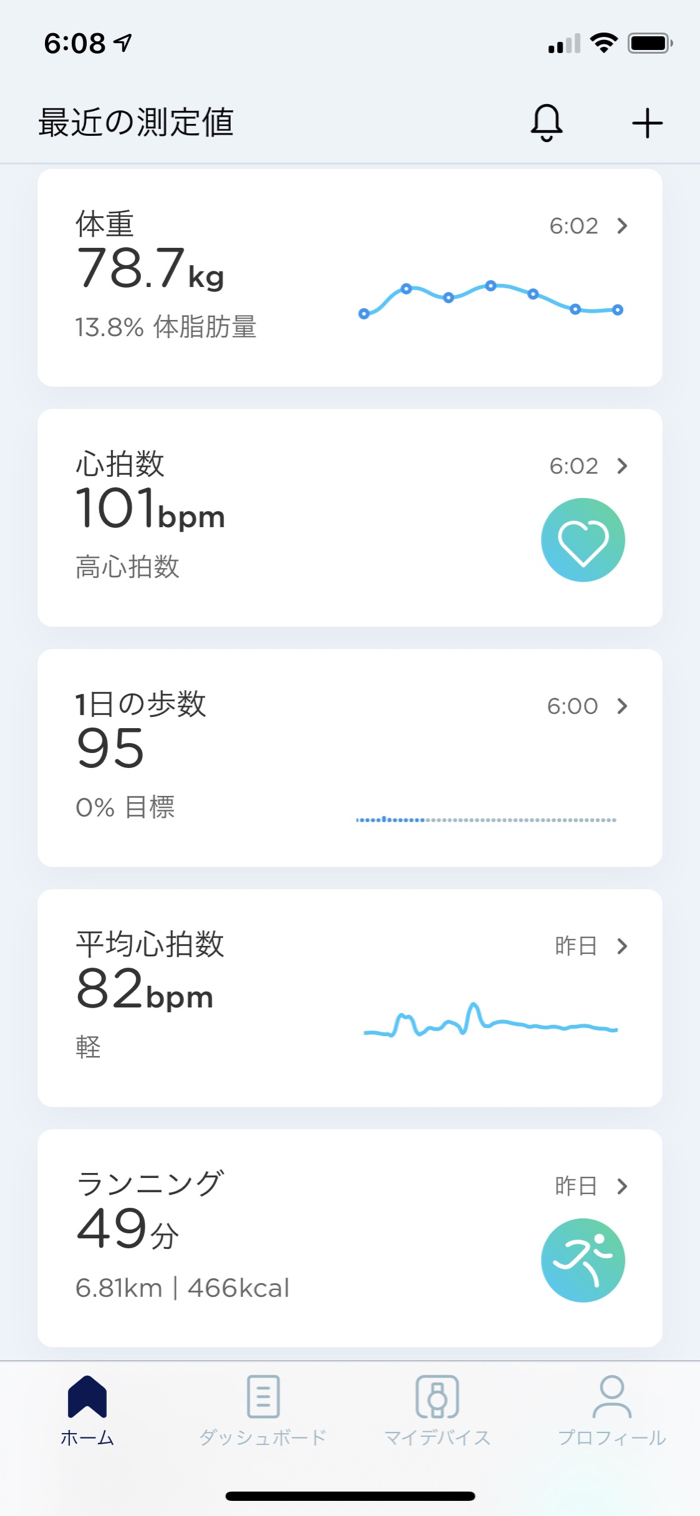Go to the マイデバイス tab
700x1516 pixels.
click(x=437, y=1411)
